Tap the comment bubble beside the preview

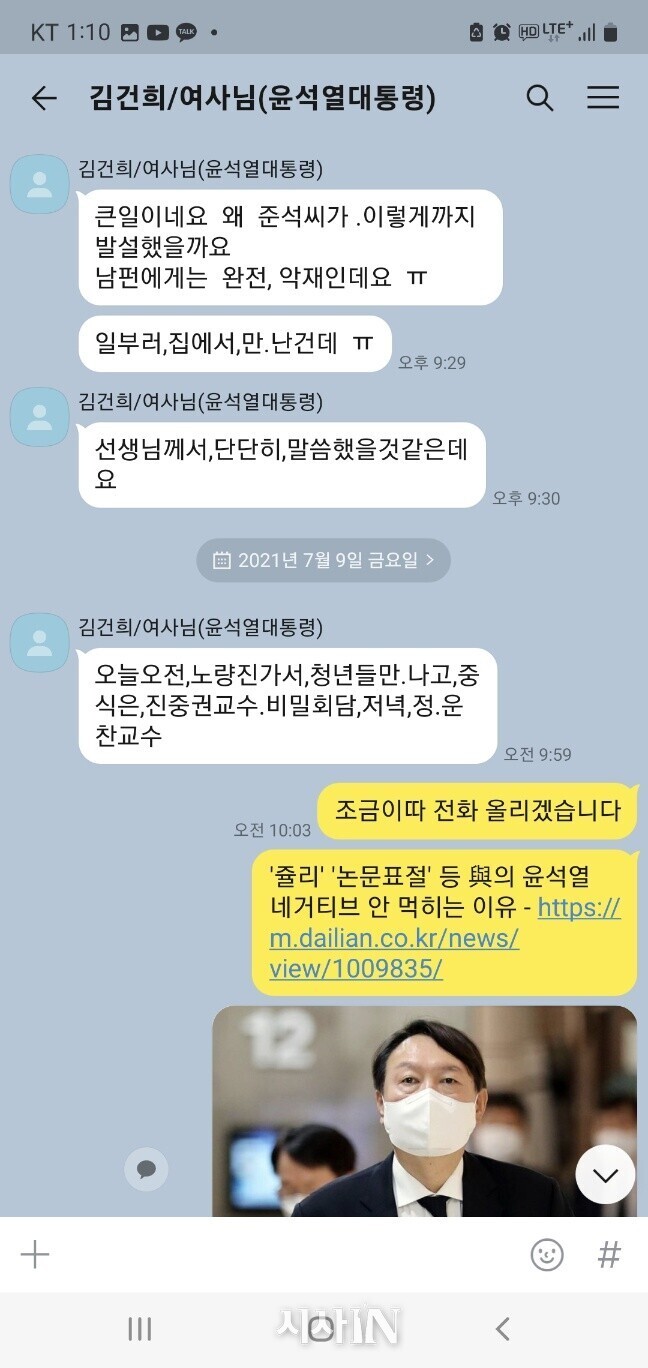tap(146, 1168)
